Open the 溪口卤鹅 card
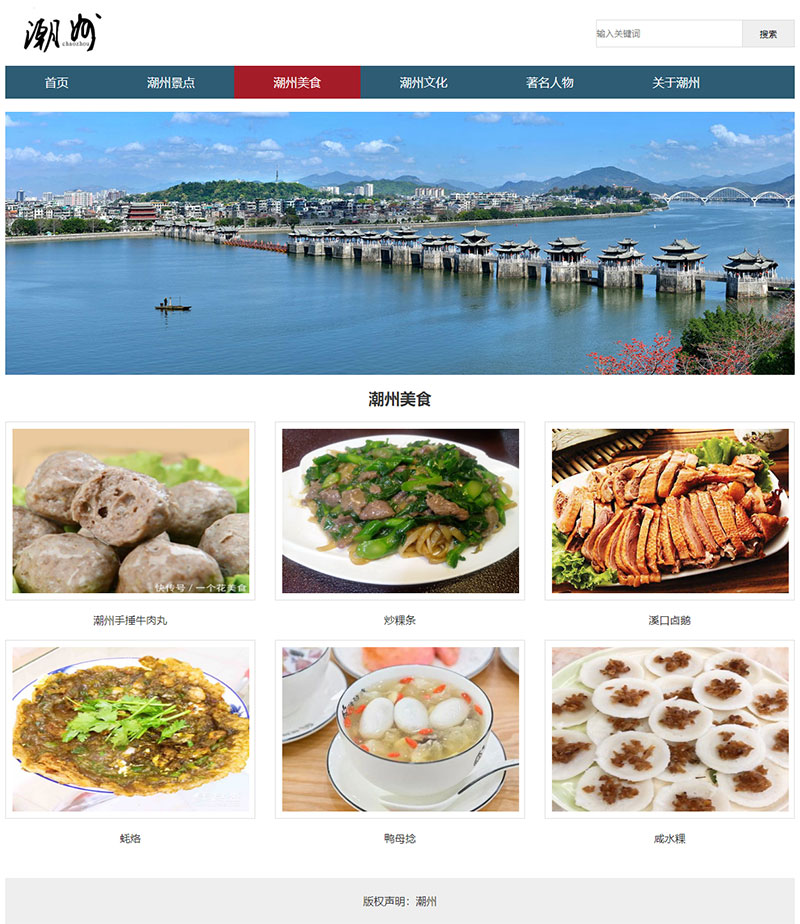This screenshot has width=800, height=924. 669,511
